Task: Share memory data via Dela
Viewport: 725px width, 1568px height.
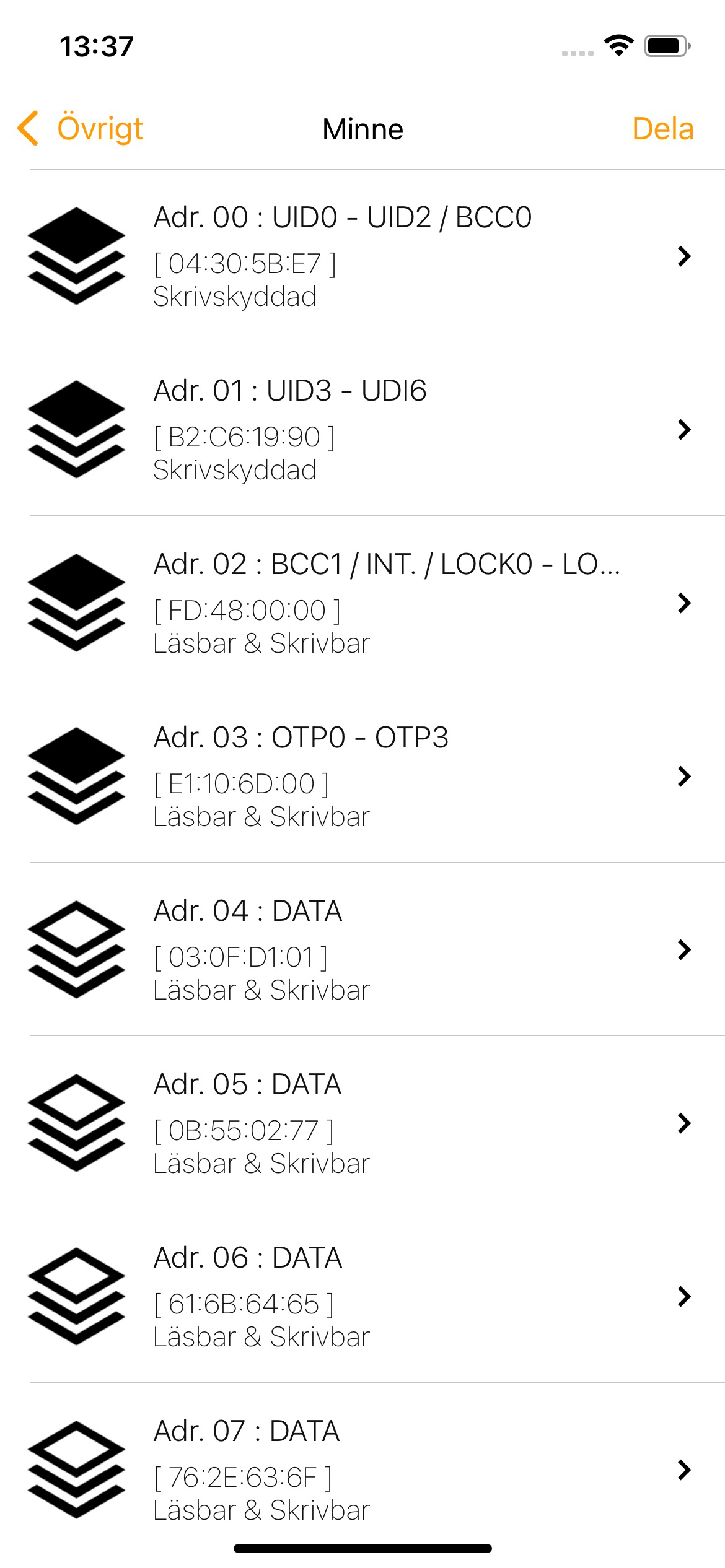Action: [662, 128]
